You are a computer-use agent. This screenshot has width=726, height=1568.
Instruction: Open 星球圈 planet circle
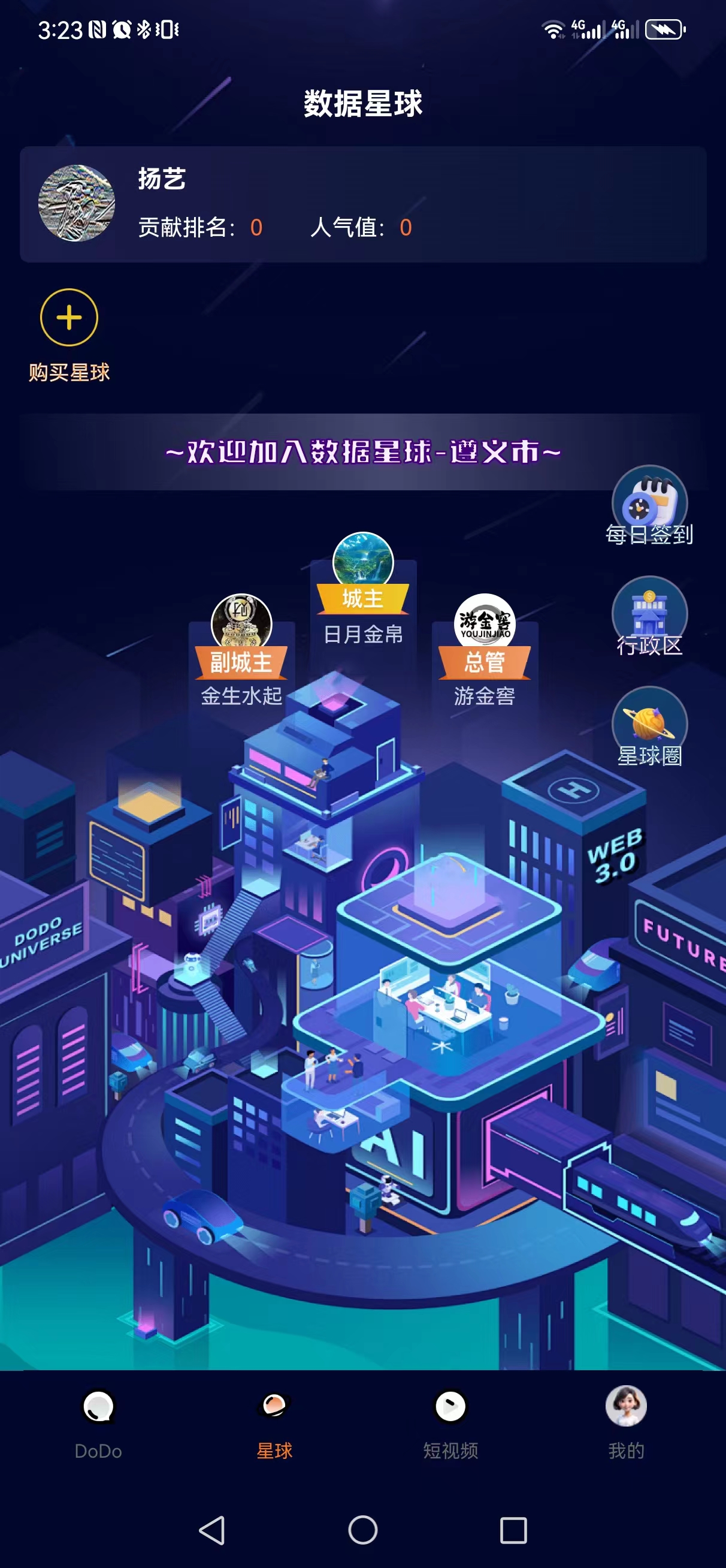[x=649, y=727]
